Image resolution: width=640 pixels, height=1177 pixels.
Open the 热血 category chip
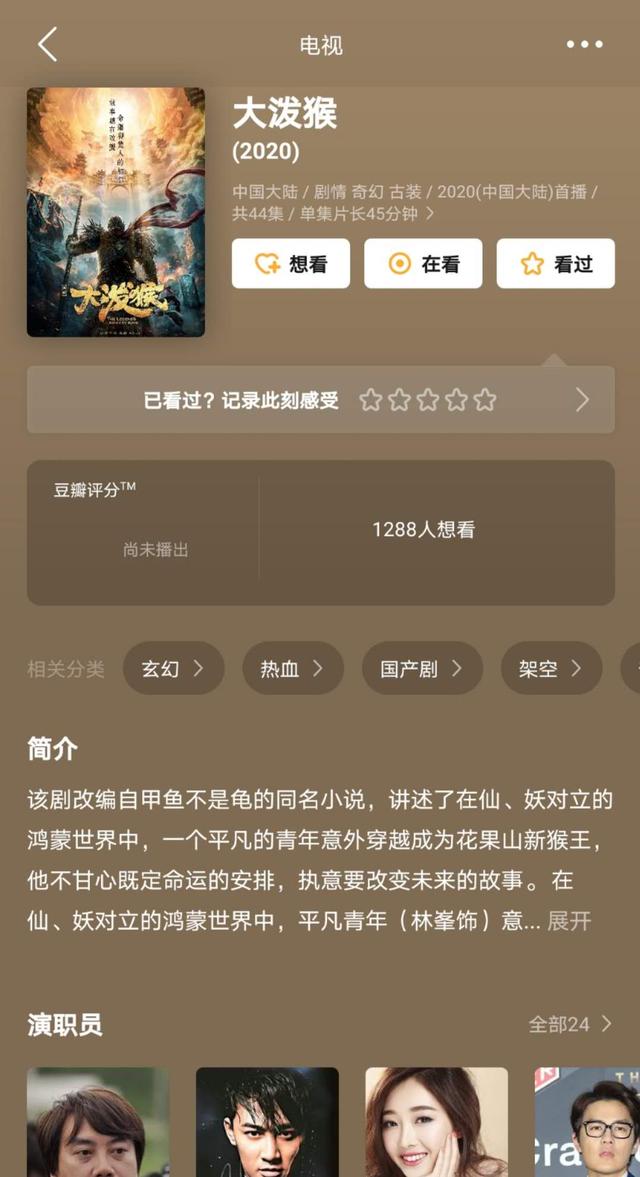pos(292,668)
